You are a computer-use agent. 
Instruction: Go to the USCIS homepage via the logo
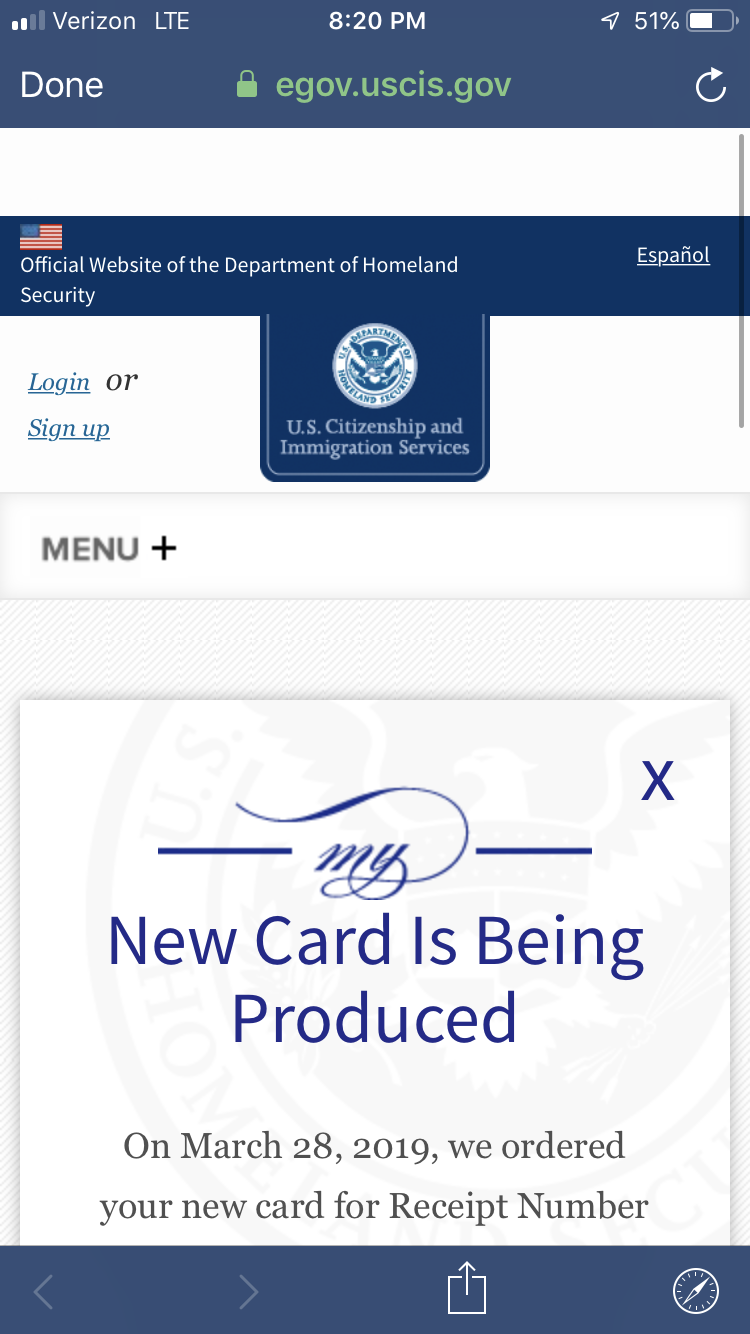375,398
